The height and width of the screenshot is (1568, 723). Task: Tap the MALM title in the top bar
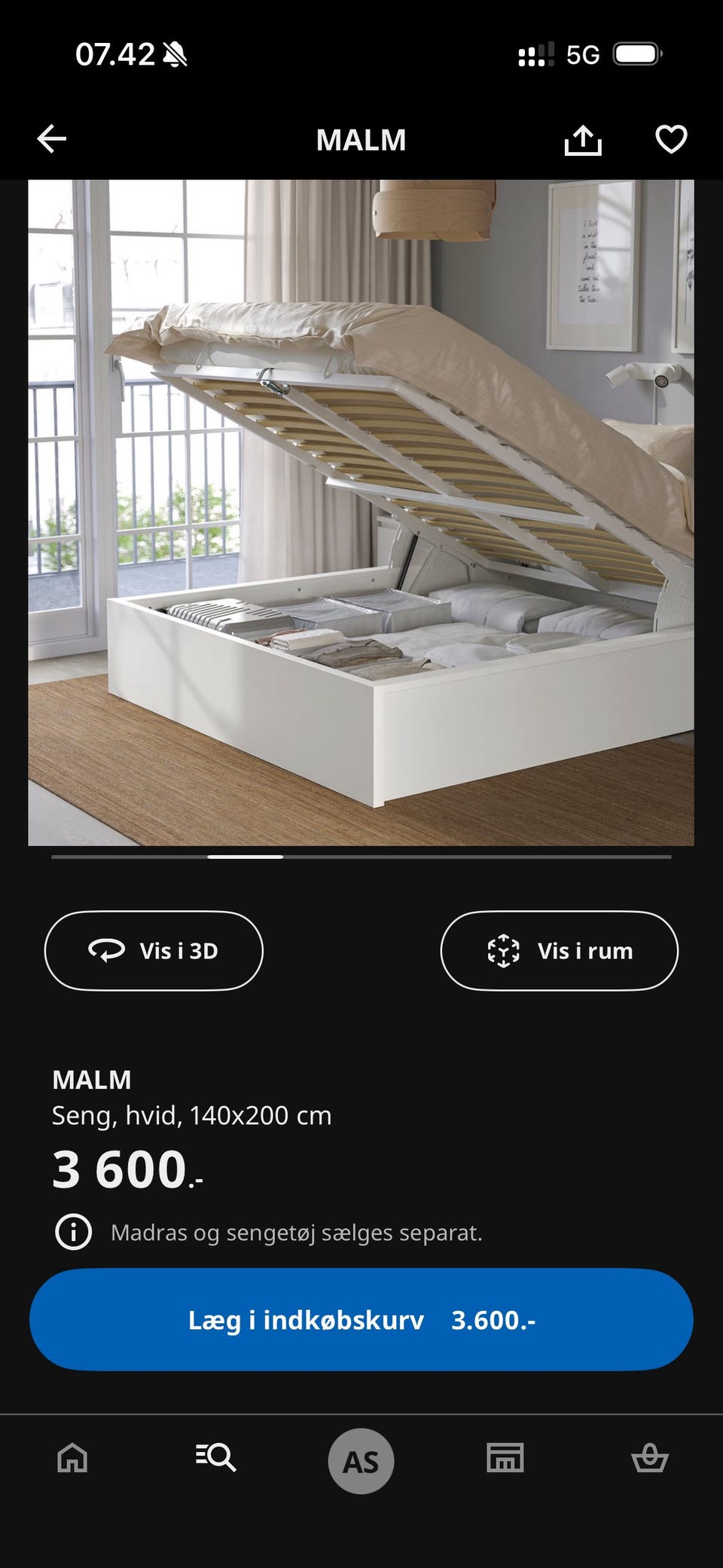pyautogui.click(x=361, y=139)
